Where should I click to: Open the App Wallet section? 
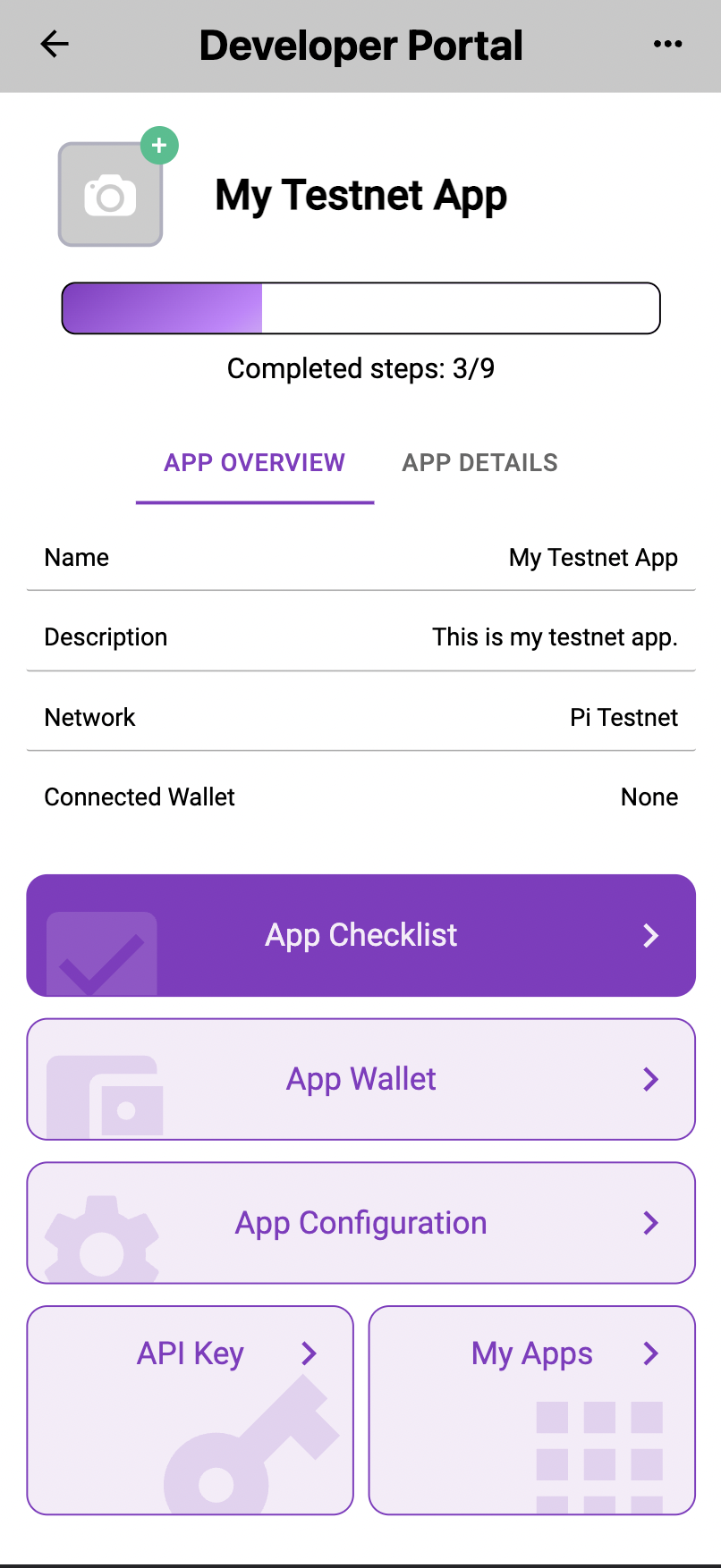[x=361, y=1079]
